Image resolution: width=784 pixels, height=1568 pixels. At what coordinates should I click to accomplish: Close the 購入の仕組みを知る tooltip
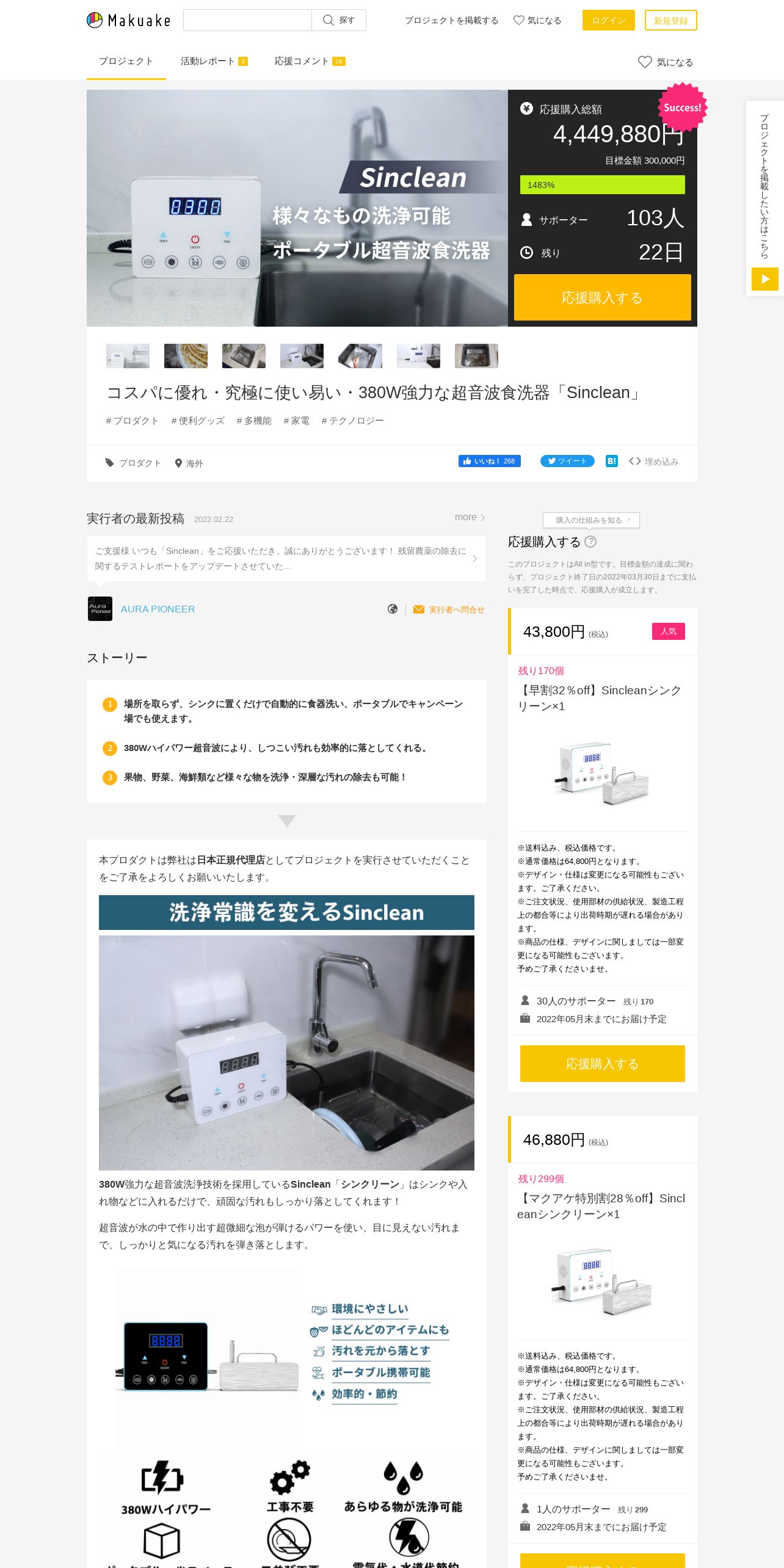pos(629,520)
